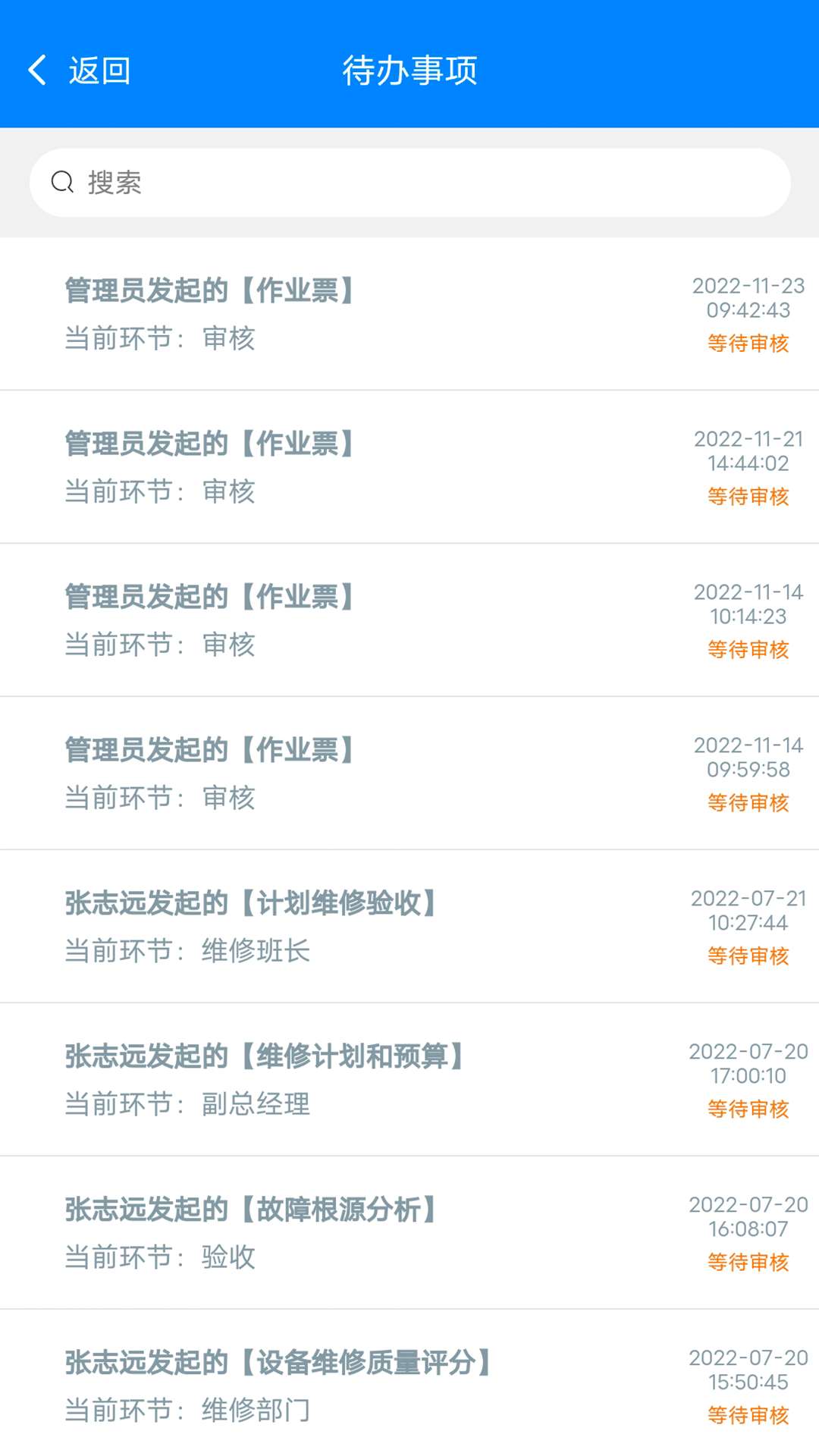Open 张志远's 故障根源分析 request
Viewport: 819px width, 1456px height.
pos(409,1233)
